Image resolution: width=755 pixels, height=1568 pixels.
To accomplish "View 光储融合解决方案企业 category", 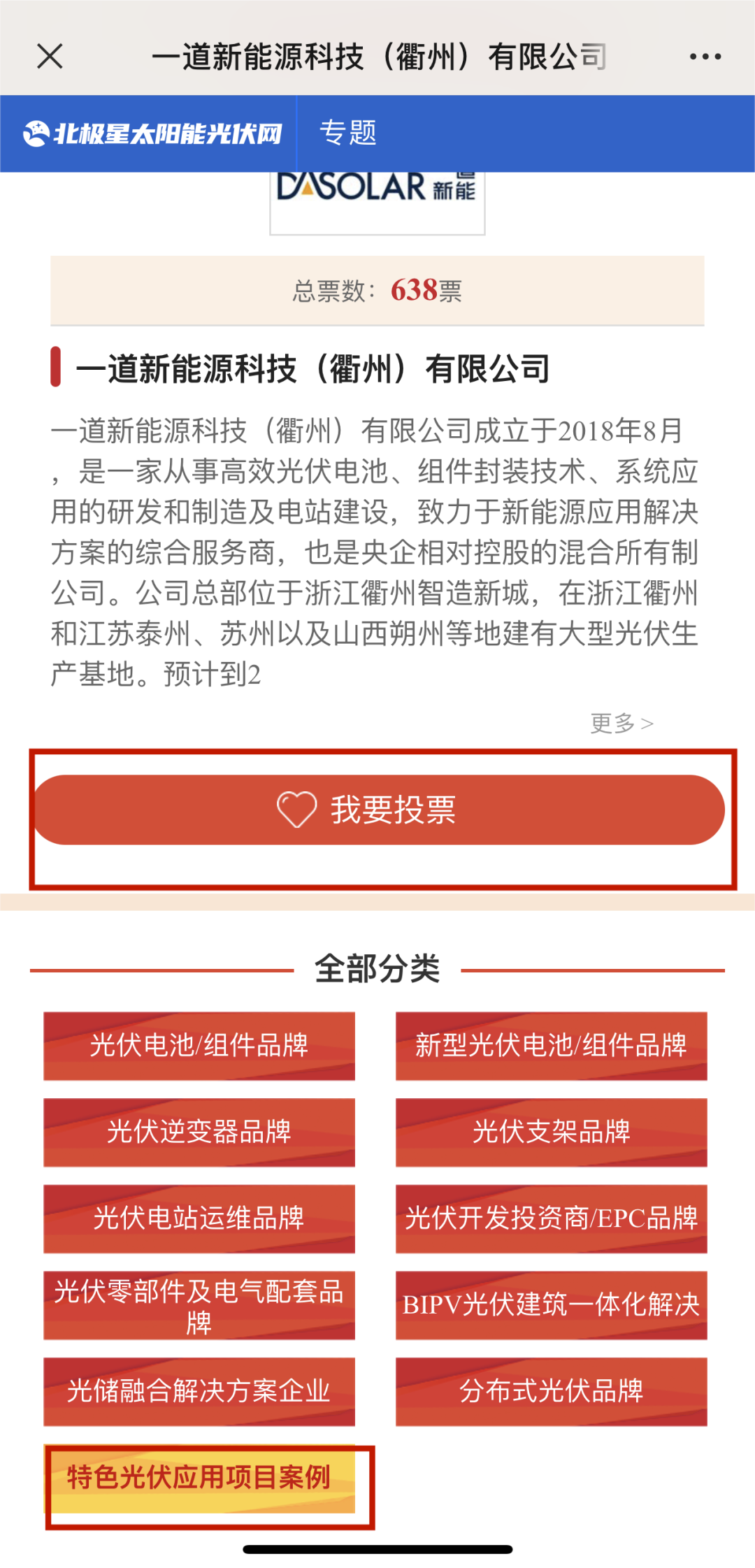I will point(199,1391).
